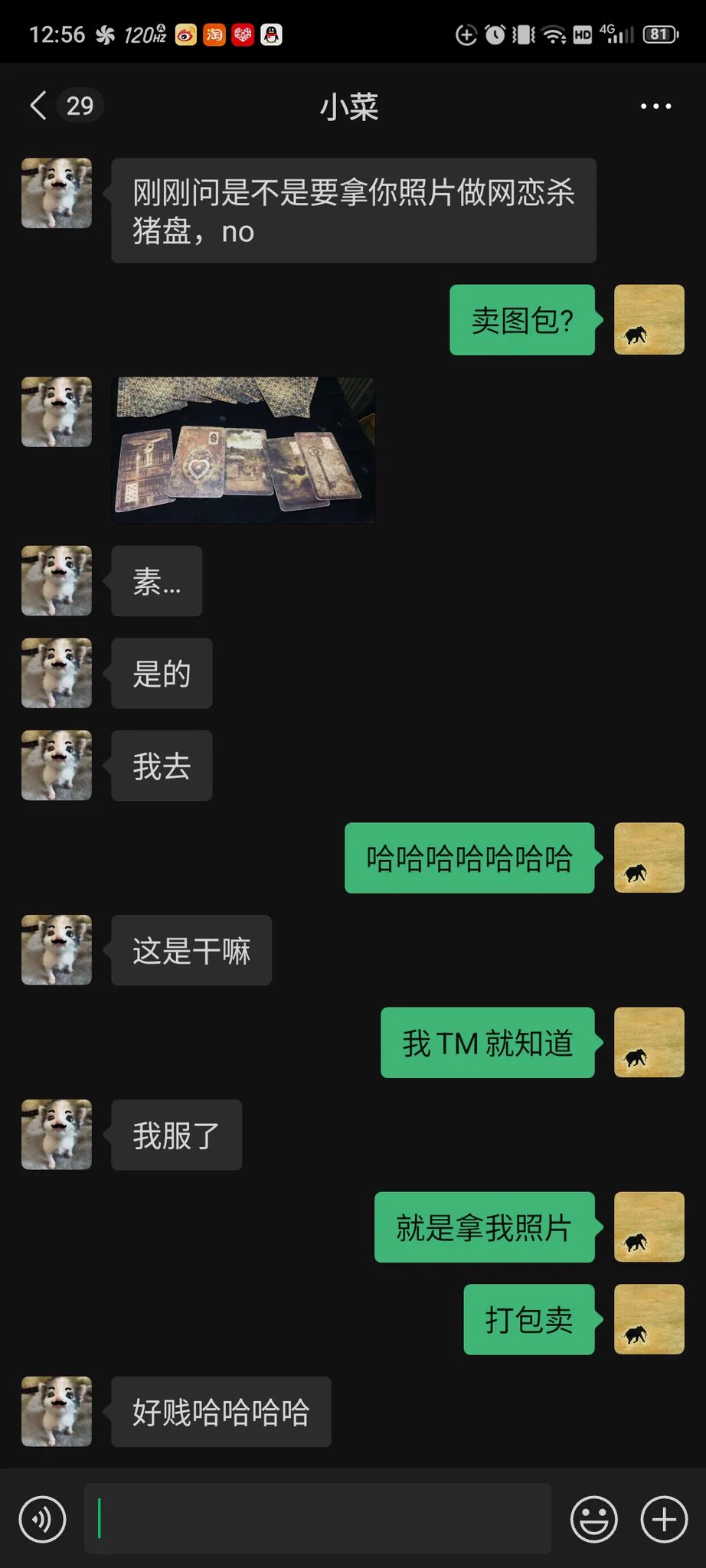
Task: Open the plus attachment menu
Action: point(662,1519)
